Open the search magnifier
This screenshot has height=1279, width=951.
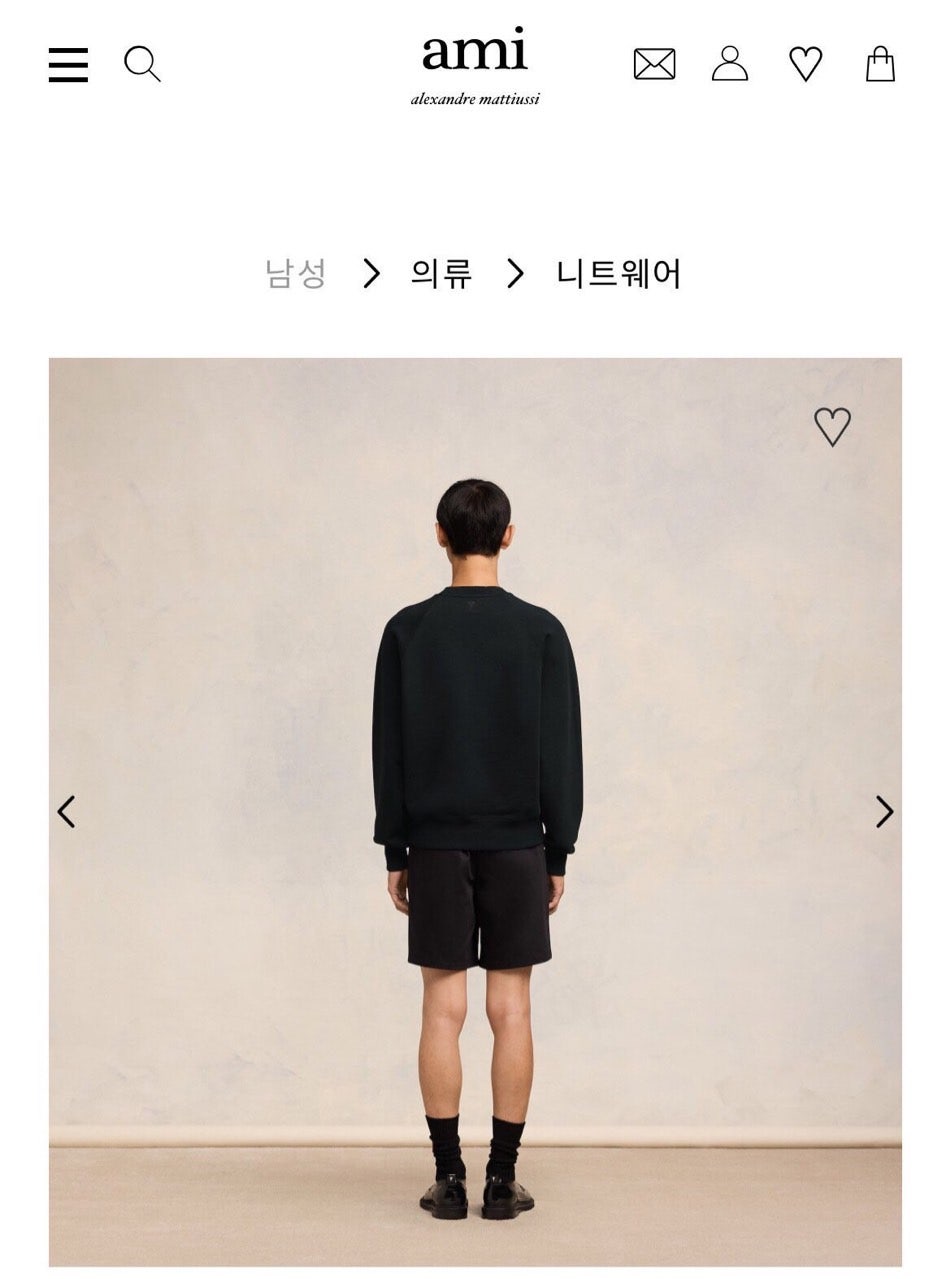142,65
